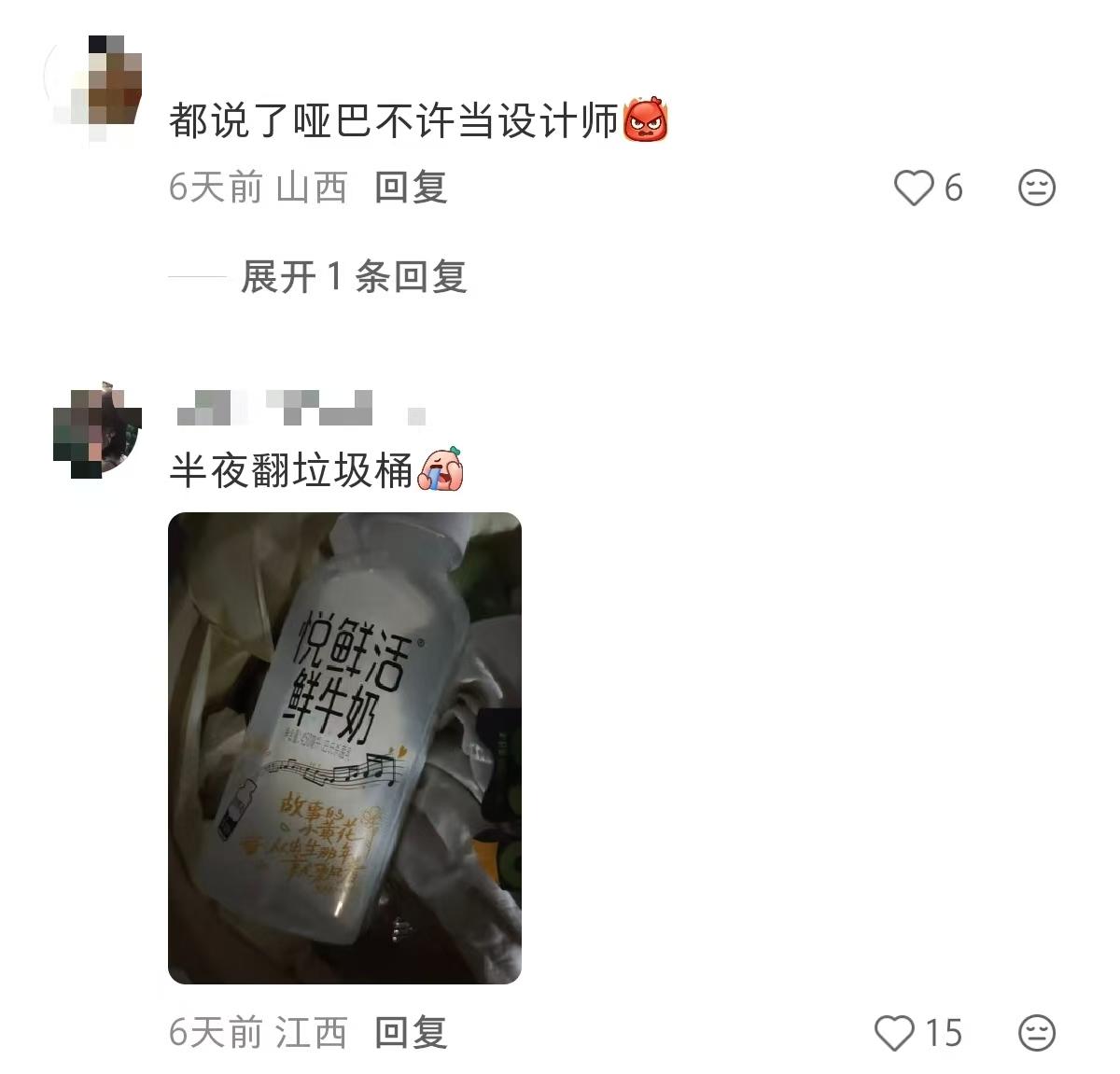Open the avatar of the 半夜翻垃圾桶 commenter
Image resolution: width=1120 pixels, height=1074 pixels.
[x=96, y=430]
